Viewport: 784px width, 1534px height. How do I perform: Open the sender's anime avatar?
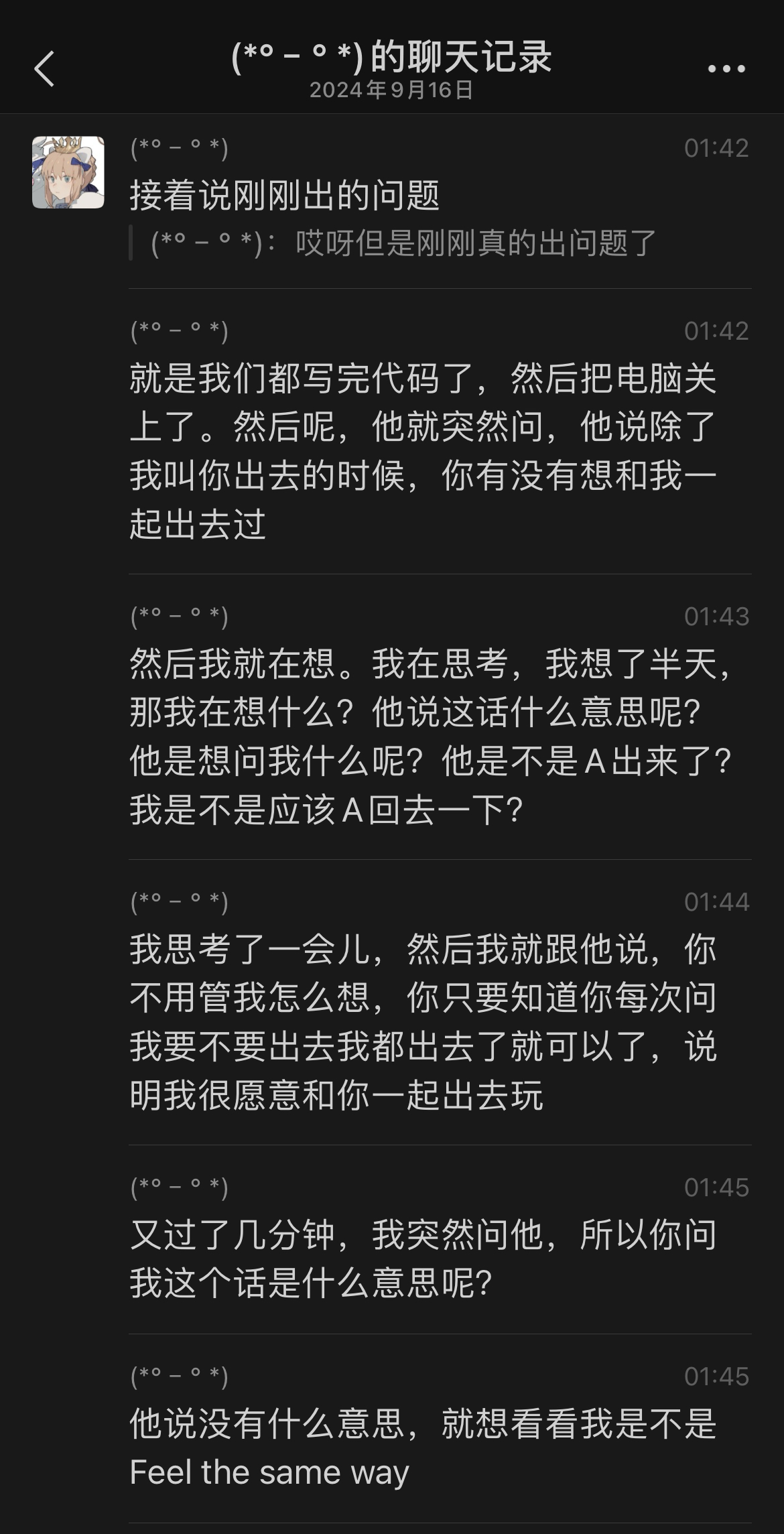pos(68,172)
